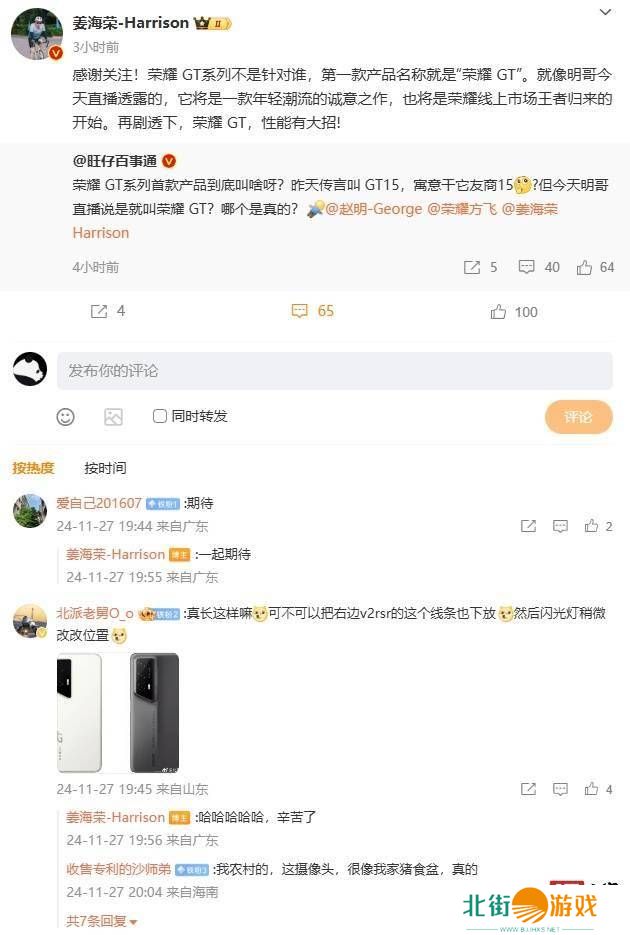Image resolution: width=630 pixels, height=935 pixels.
Task: Switch to the 按时间 sorting tab
Action: 105,468
